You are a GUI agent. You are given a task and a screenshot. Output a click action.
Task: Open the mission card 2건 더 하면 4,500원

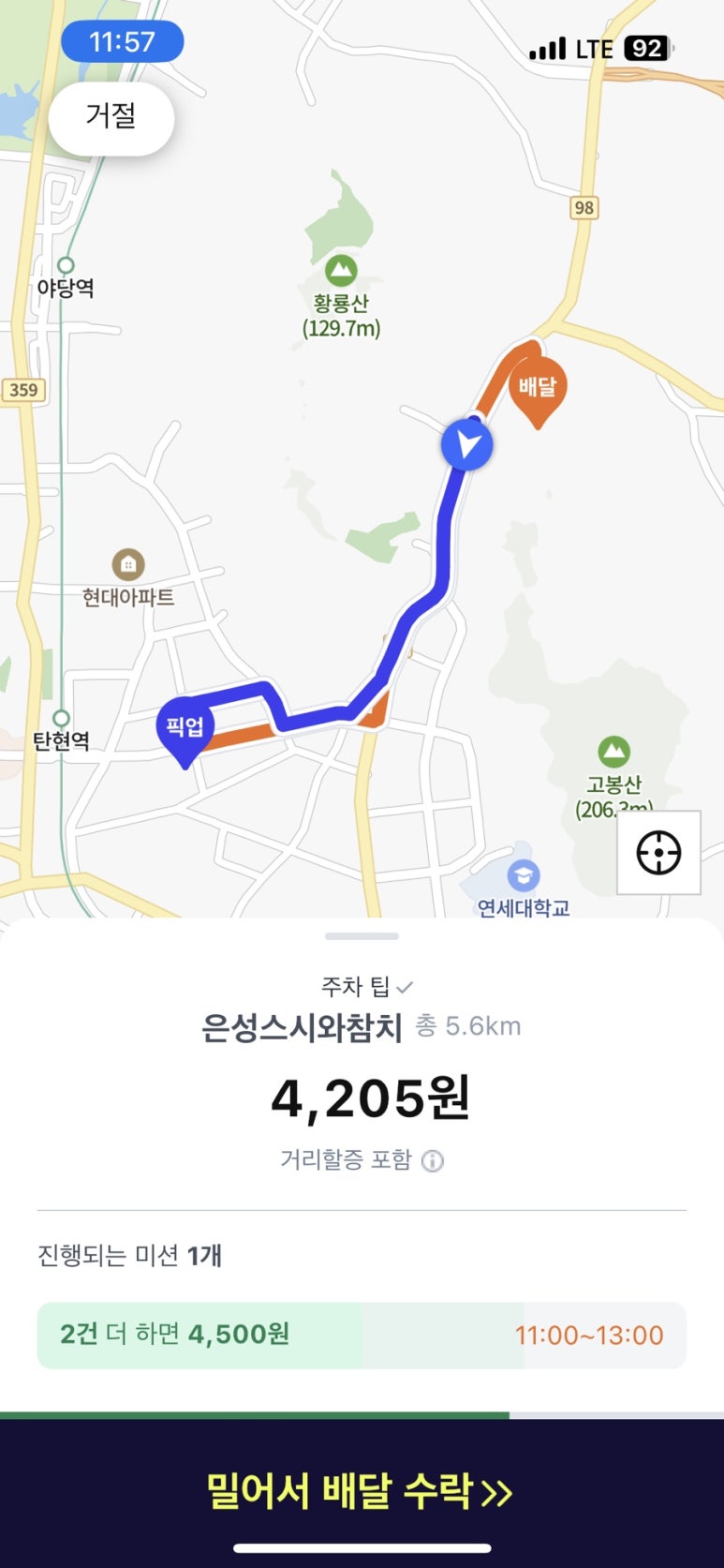tap(362, 1335)
